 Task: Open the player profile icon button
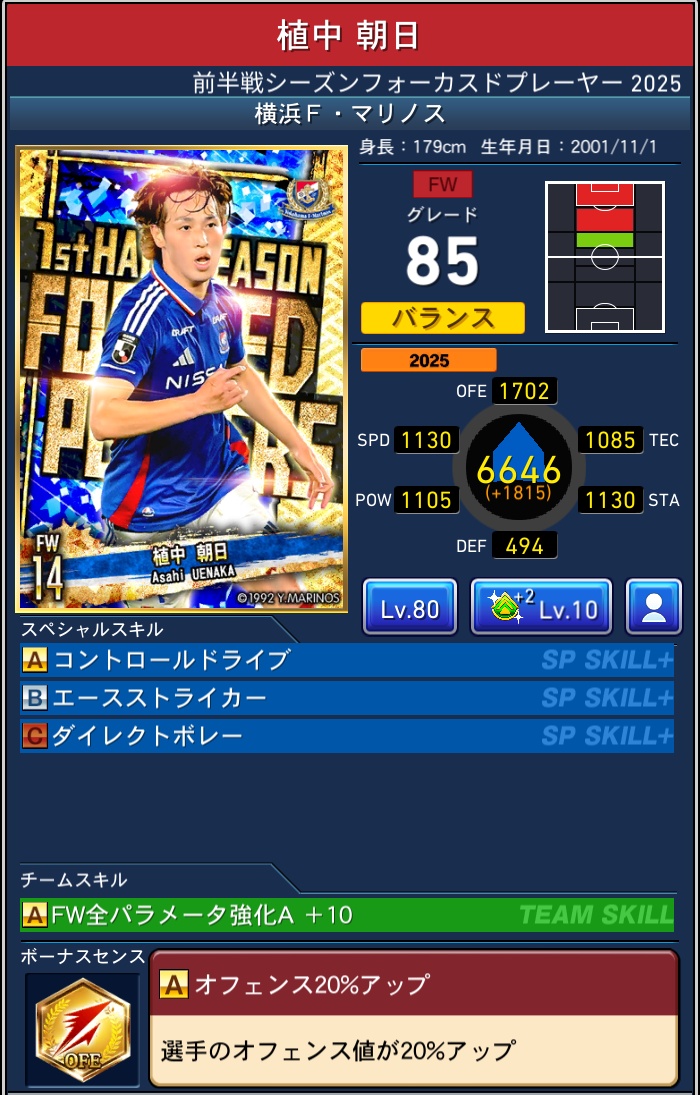pos(654,607)
